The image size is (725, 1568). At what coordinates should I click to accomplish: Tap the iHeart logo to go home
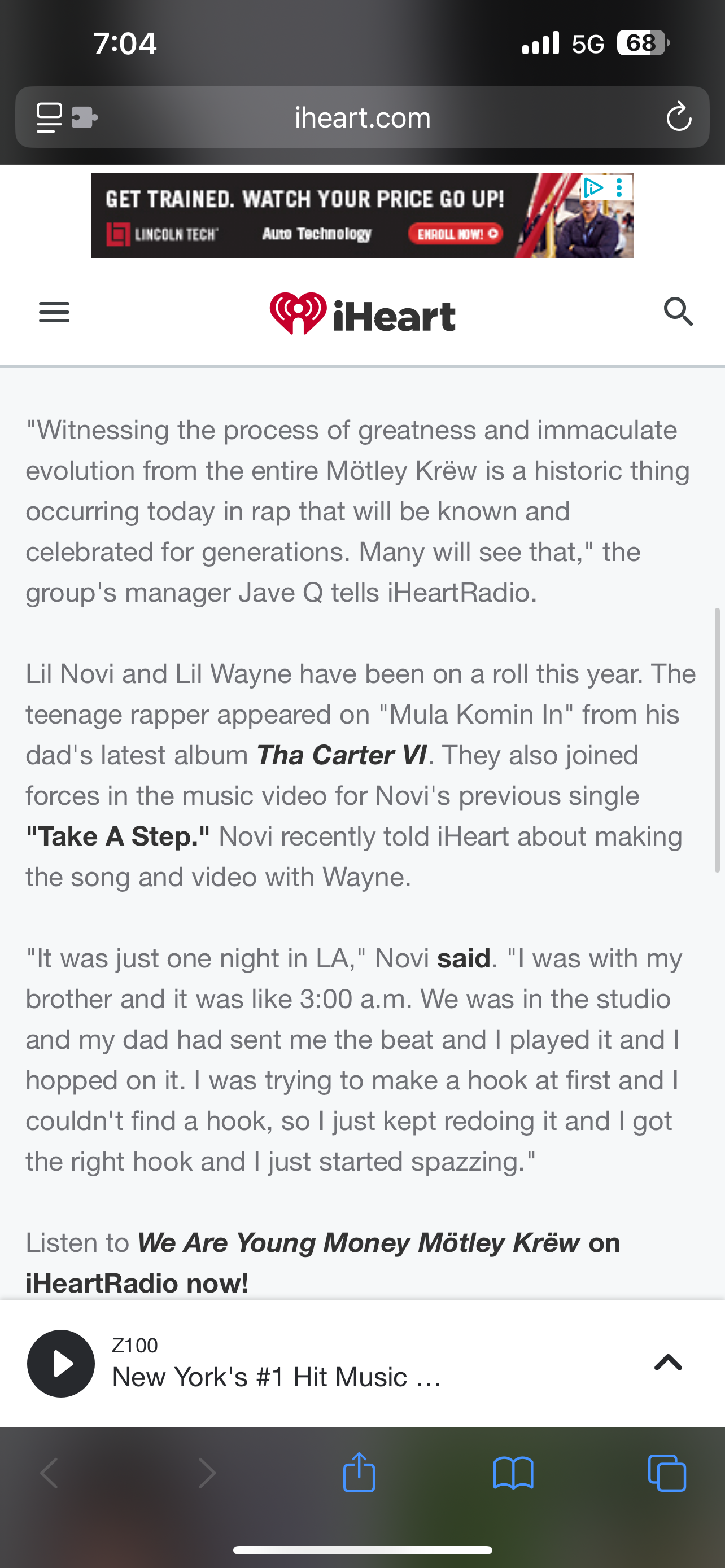(363, 314)
